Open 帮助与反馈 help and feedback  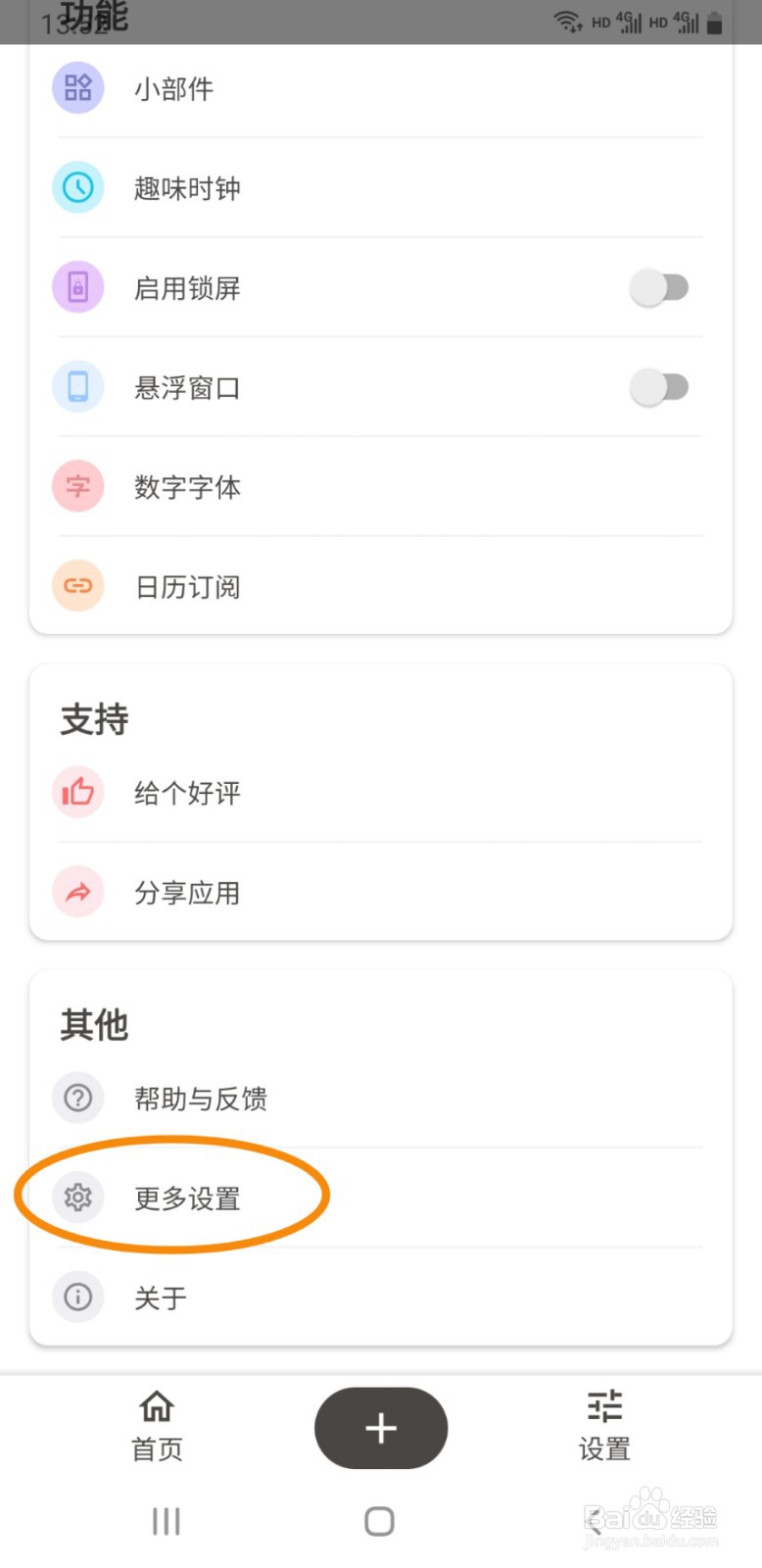201,1099
